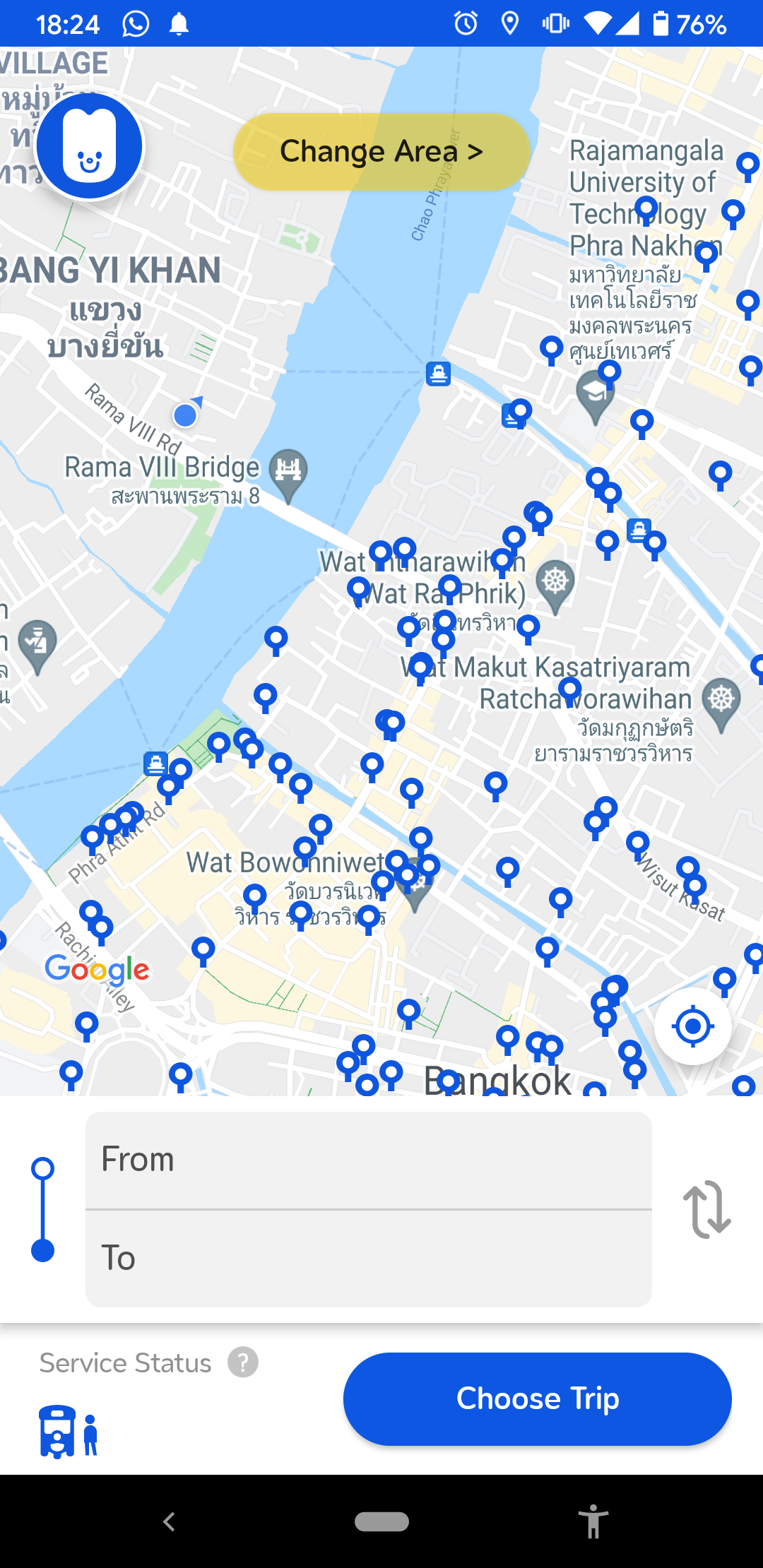Image resolution: width=763 pixels, height=1568 pixels.
Task: Go back using system back button
Action: (x=169, y=1521)
